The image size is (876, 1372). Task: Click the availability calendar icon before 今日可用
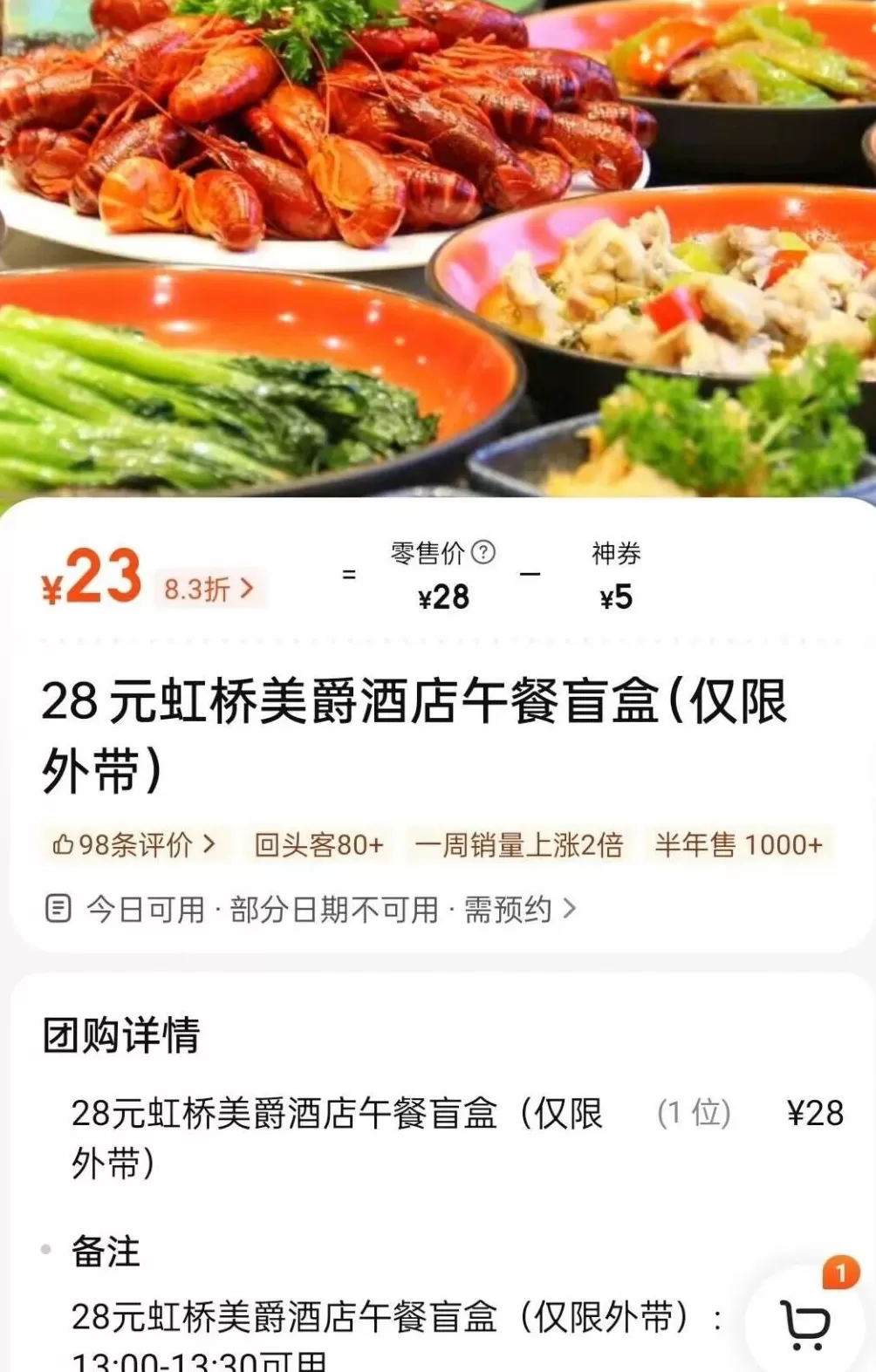click(58, 909)
